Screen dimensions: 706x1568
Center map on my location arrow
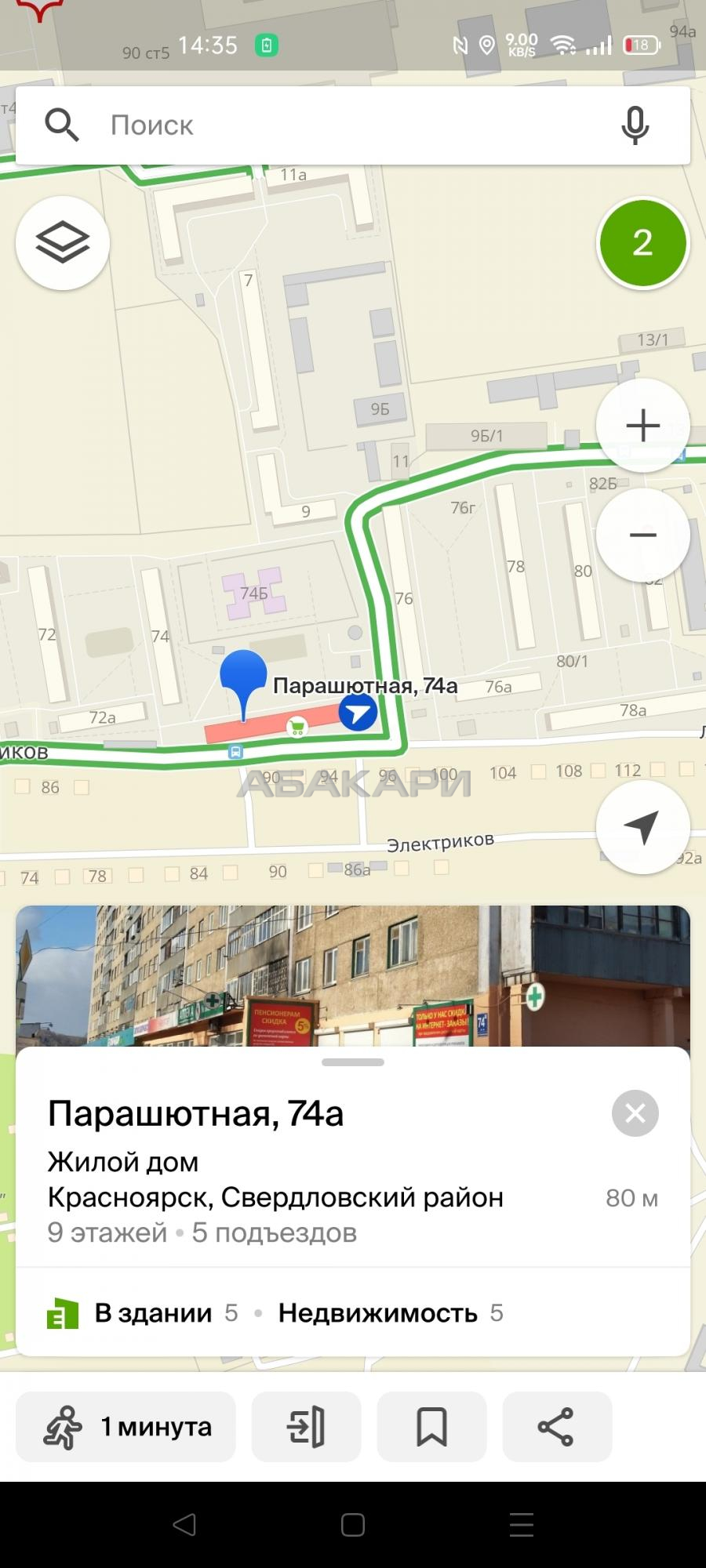pos(642,827)
